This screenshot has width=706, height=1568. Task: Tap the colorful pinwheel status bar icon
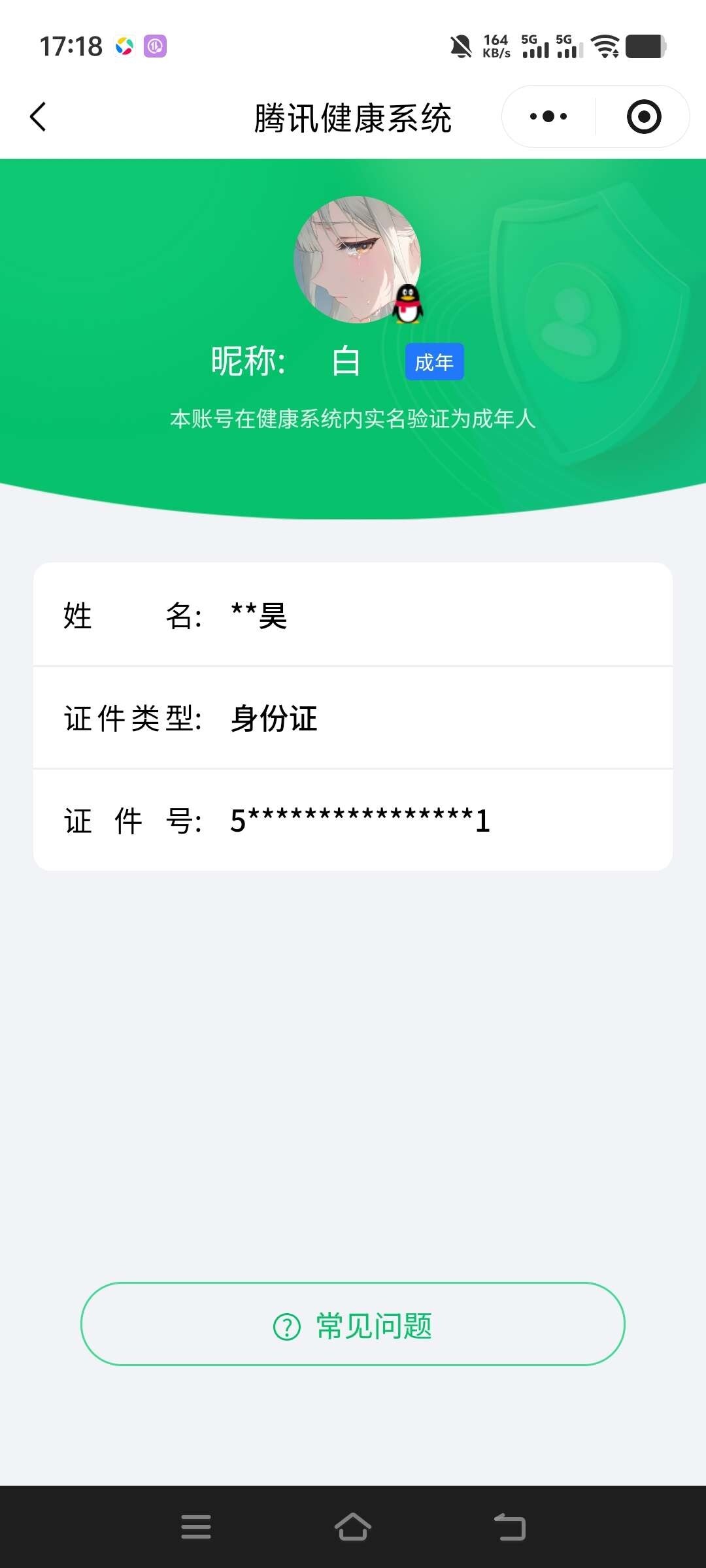pos(124,44)
